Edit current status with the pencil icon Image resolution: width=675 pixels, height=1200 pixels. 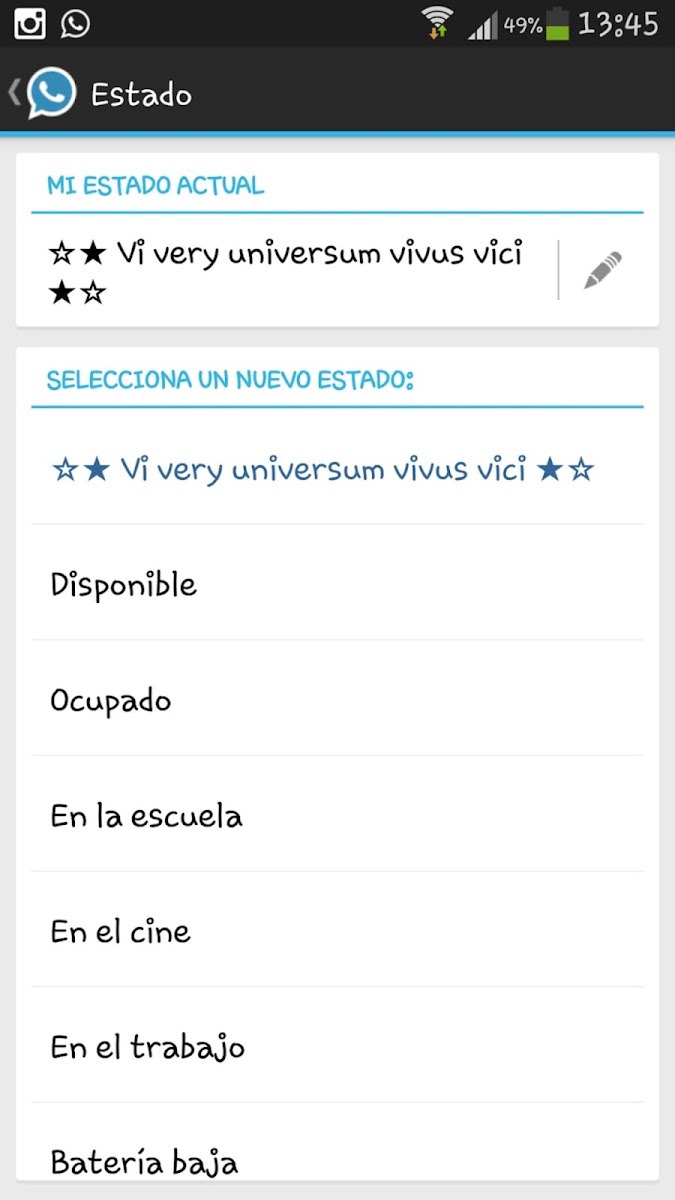(603, 270)
